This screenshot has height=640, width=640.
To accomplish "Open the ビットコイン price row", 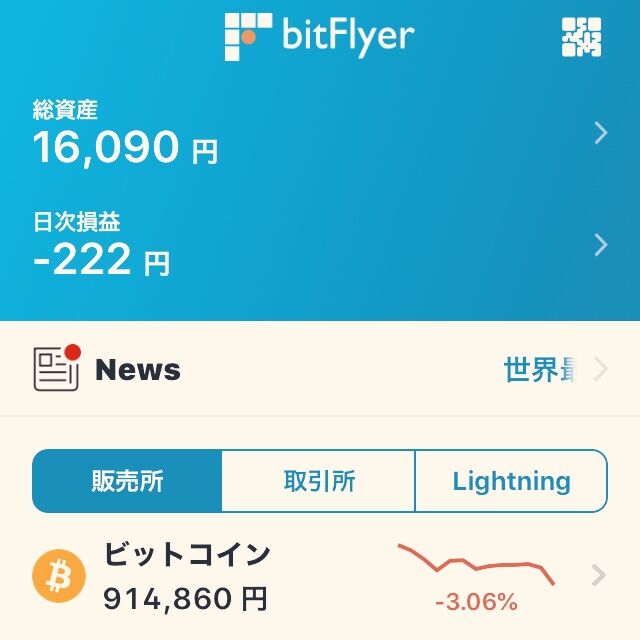I will [320, 575].
